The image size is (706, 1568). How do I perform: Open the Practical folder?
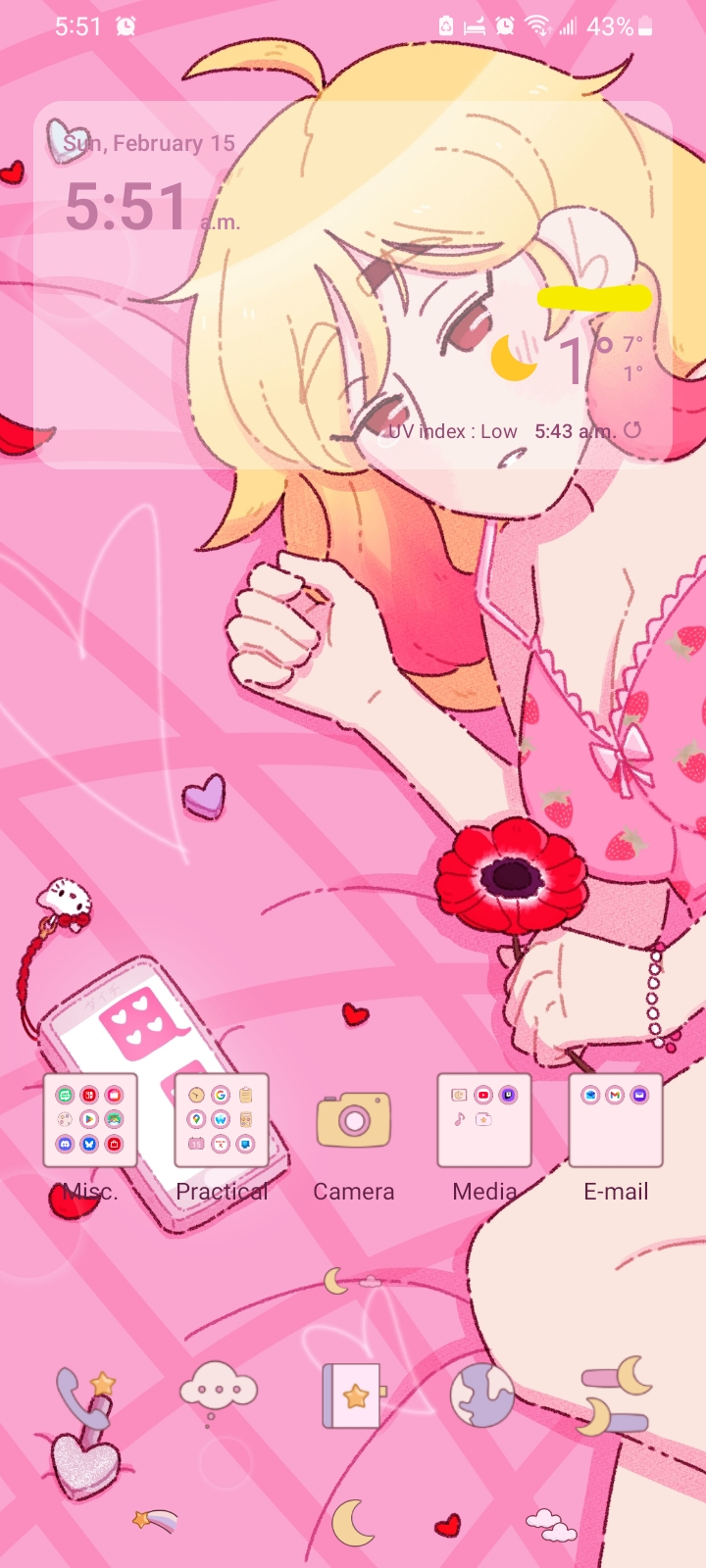[x=222, y=1120]
